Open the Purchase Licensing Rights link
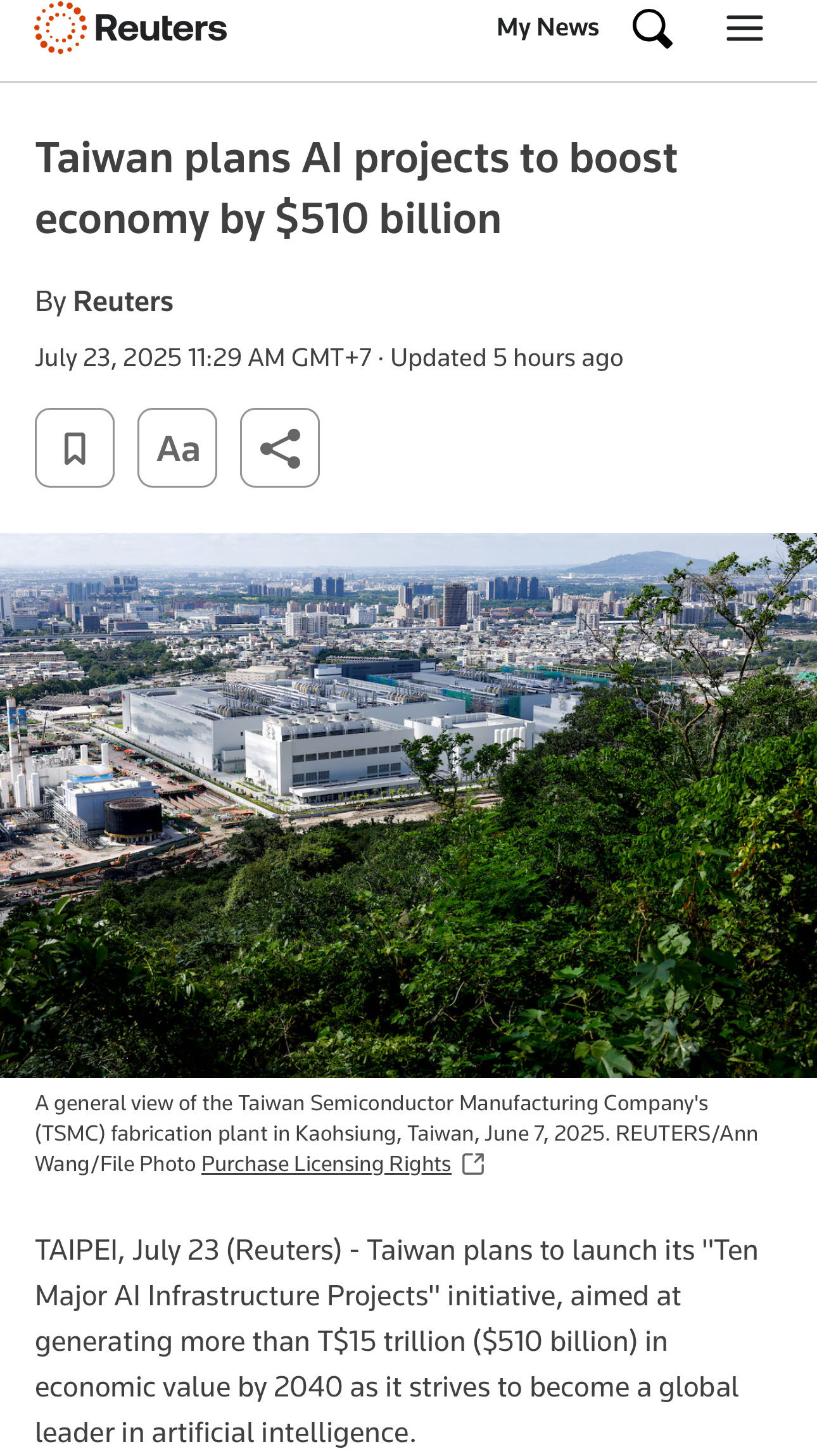This screenshot has width=817, height=1456. click(x=326, y=1164)
